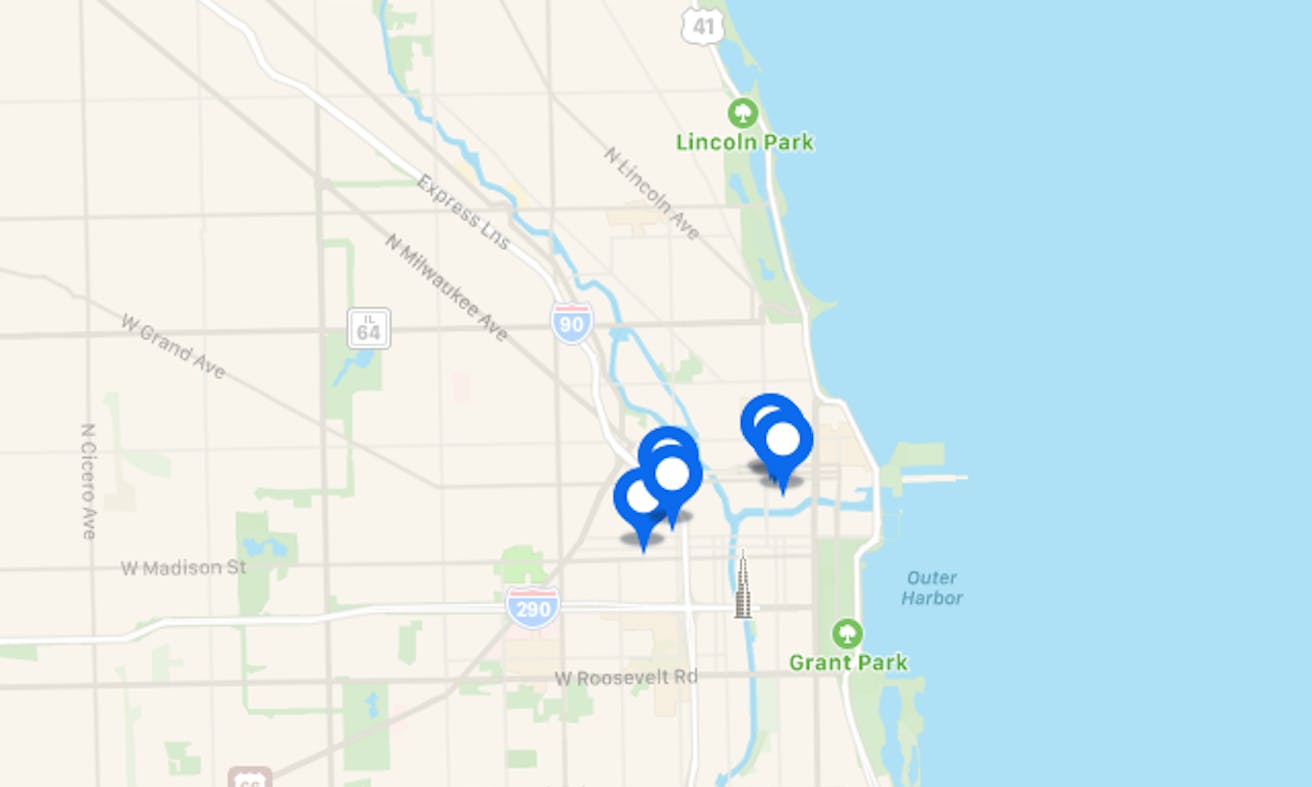
Task: Select the front pin closest to the lakefront
Action: tap(783, 439)
